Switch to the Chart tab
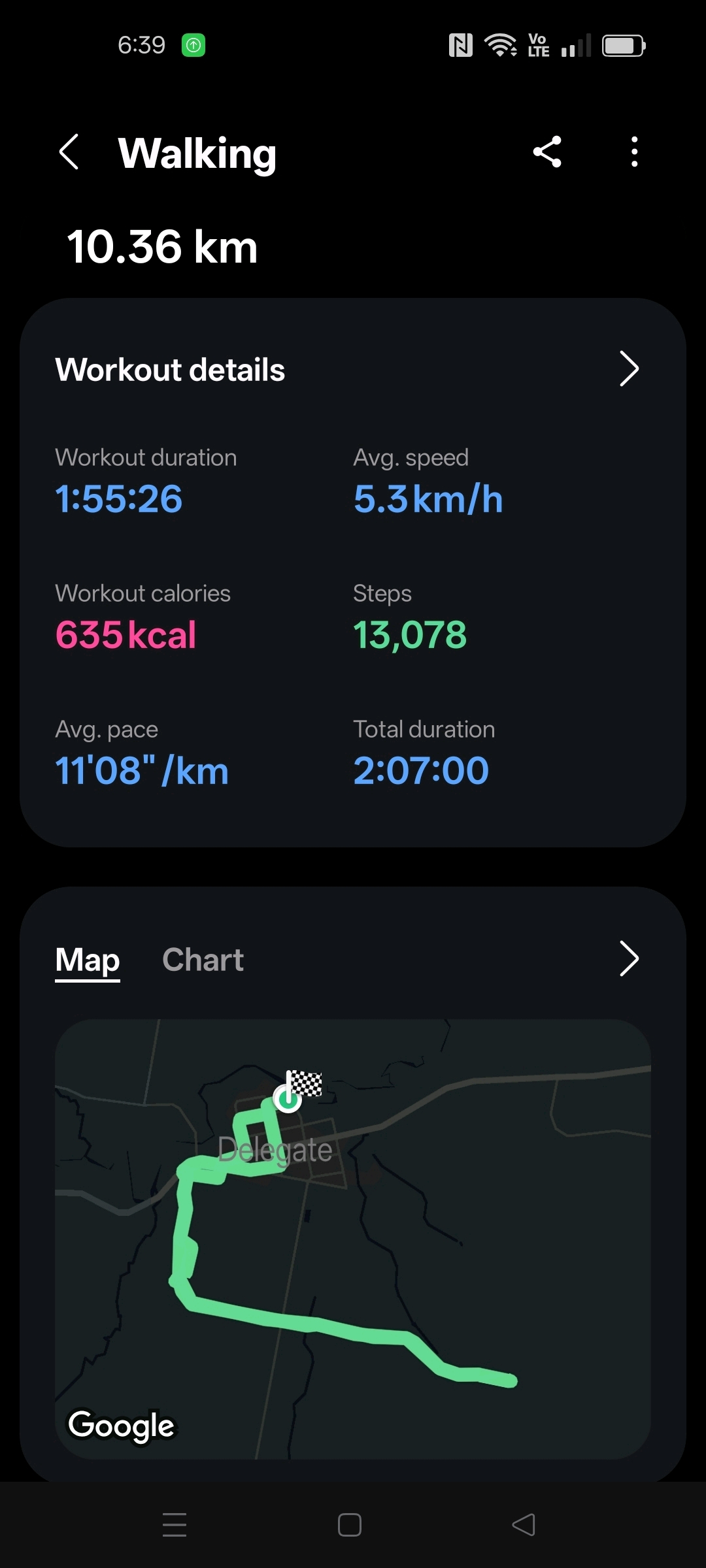This screenshot has width=706, height=1568. click(203, 960)
